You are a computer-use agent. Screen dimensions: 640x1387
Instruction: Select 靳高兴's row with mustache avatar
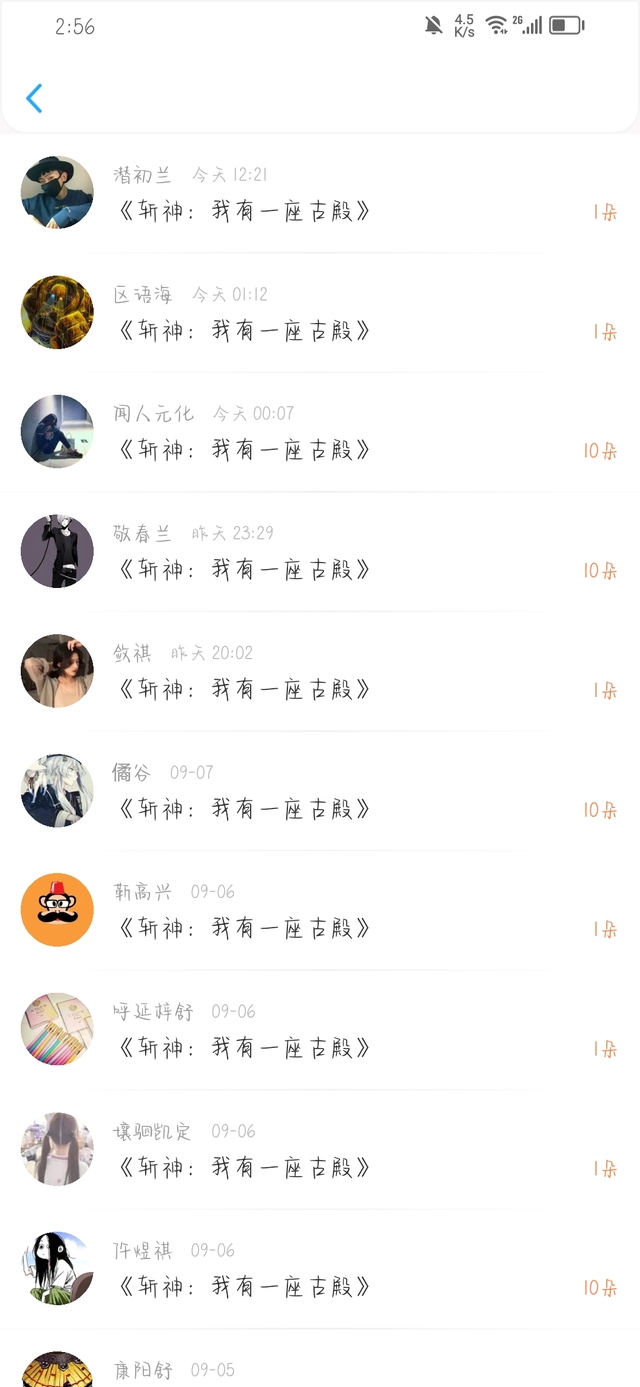pos(320,910)
